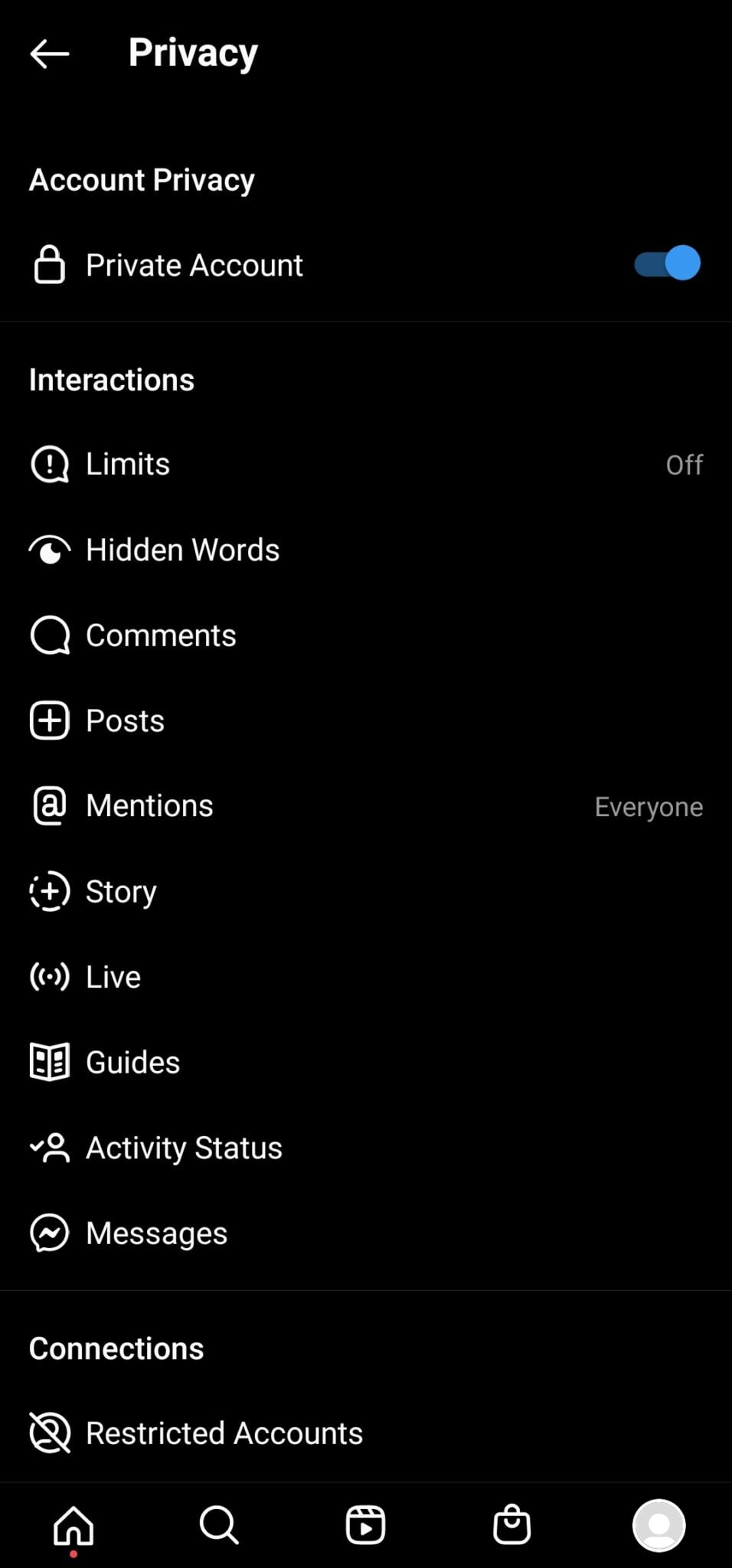Open Messages privacy settings
The height and width of the screenshot is (1568, 732).
tap(366, 1233)
